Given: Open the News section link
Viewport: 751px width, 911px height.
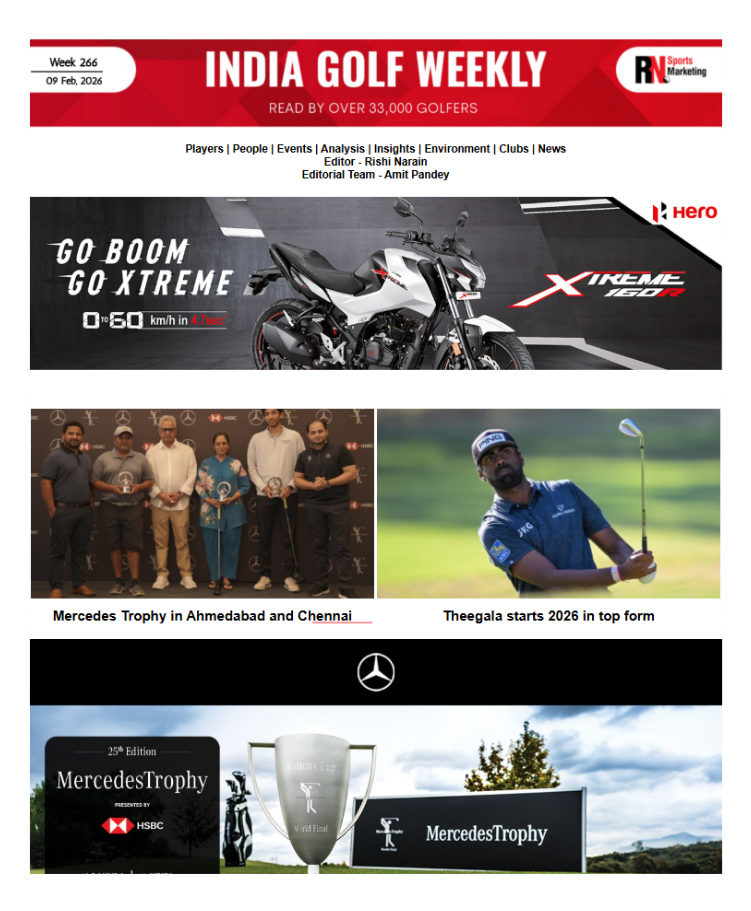Looking at the screenshot, I should pyautogui.click(x=552, y=149).
